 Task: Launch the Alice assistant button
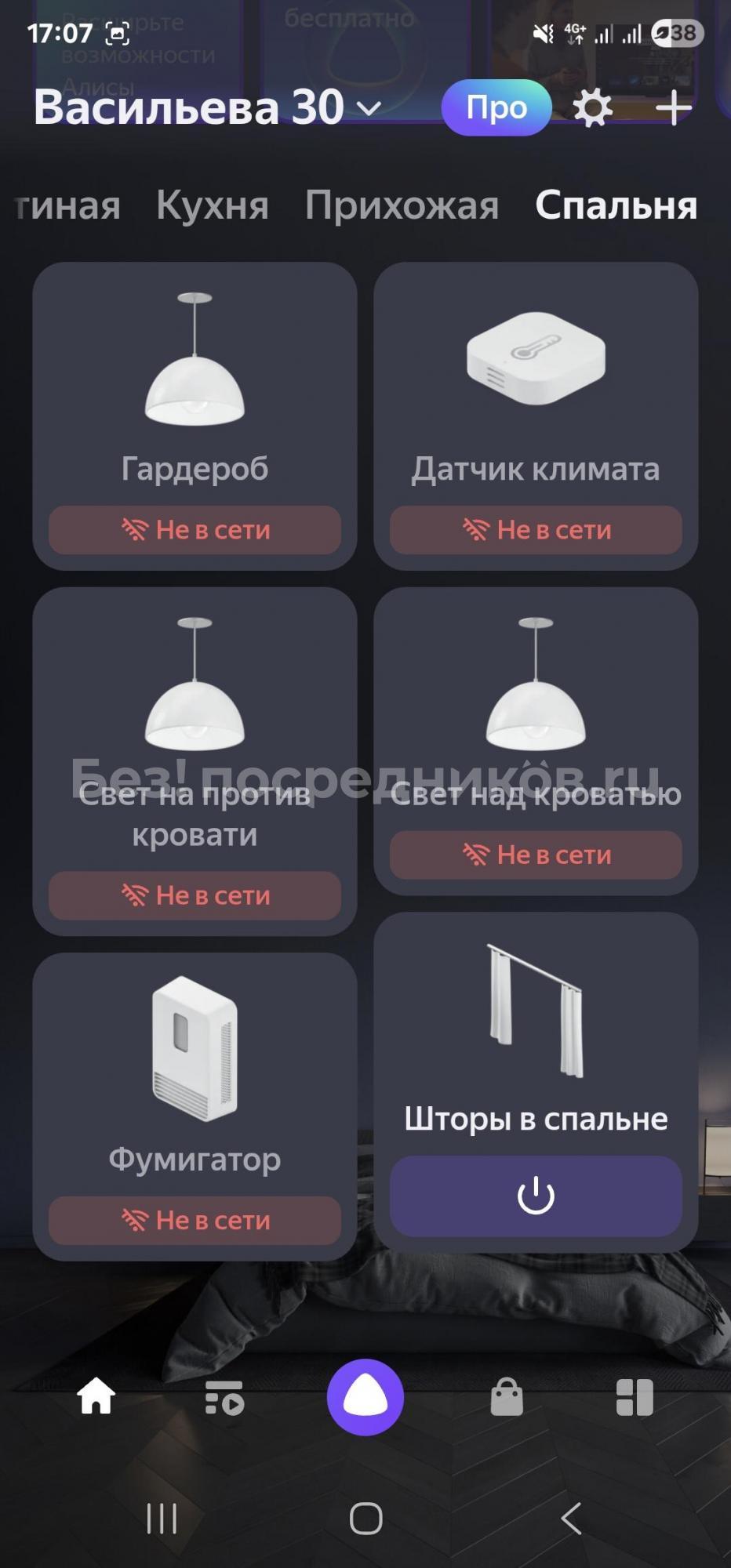(x=365, y=1397)
